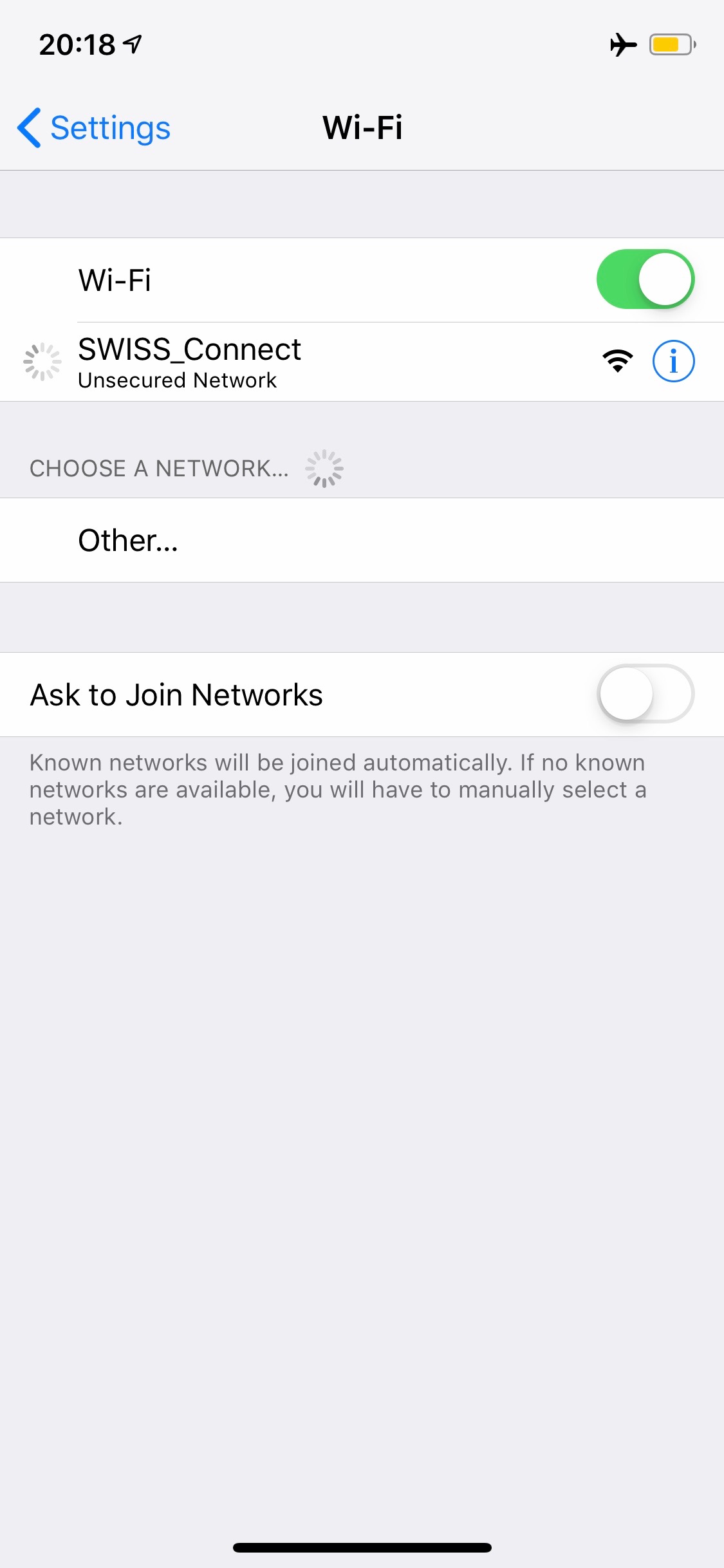Image resolution: width=724 pixels, height=1568 pixels.
Task: Open info details for SWISS_Connect
Action: tap(673, 362)
